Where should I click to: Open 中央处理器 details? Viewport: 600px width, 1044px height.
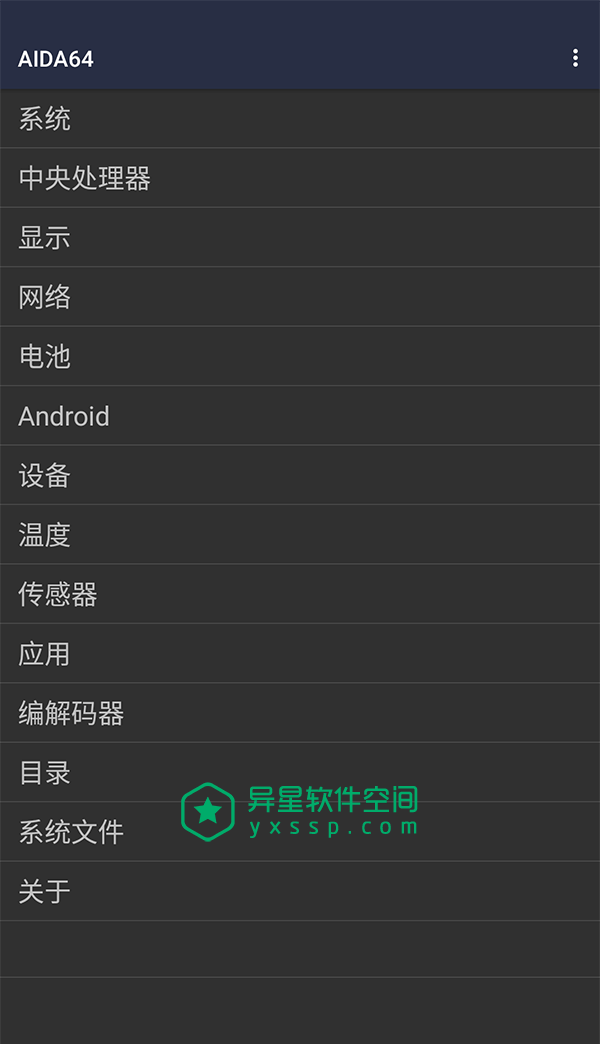coord(85,178)
